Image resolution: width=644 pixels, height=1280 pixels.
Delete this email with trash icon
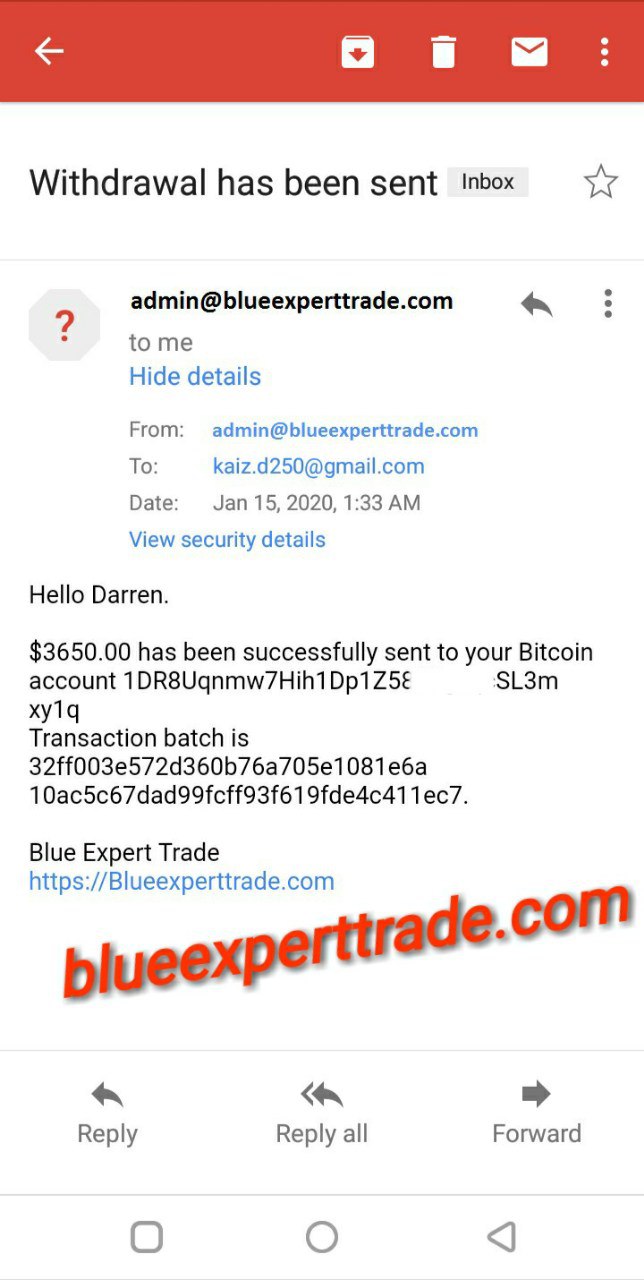443,51
